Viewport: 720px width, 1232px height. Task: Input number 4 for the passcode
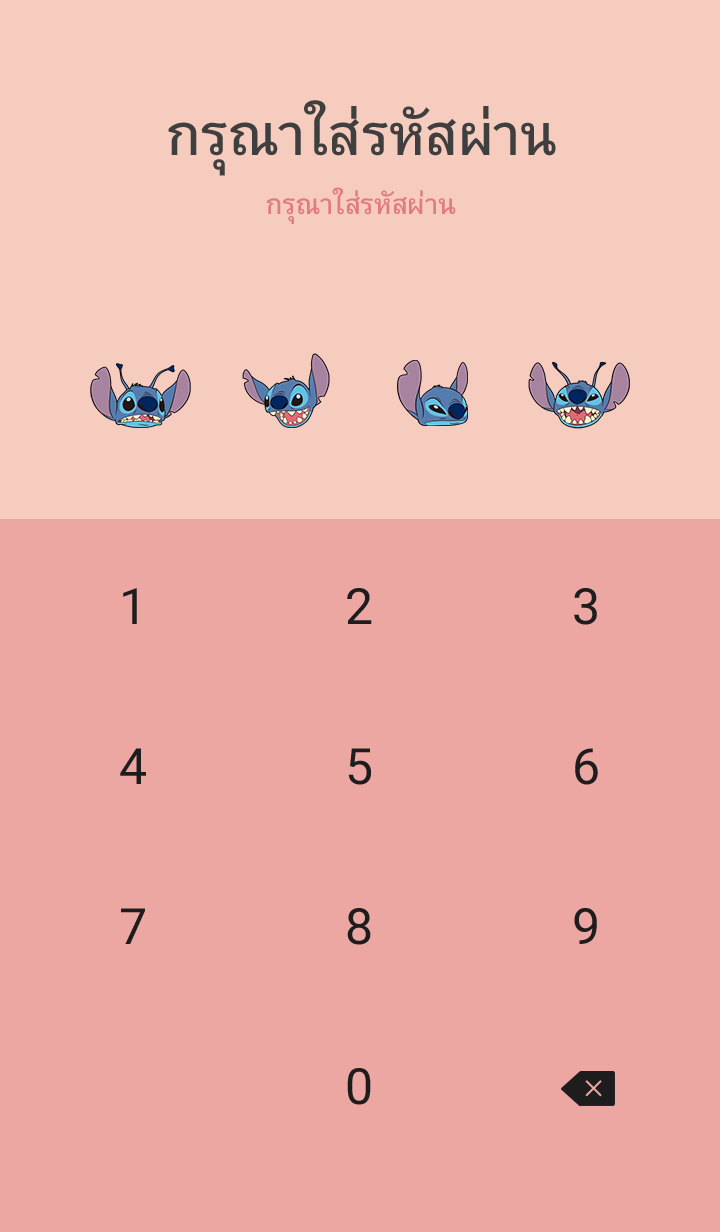click(x=132, y=767)
